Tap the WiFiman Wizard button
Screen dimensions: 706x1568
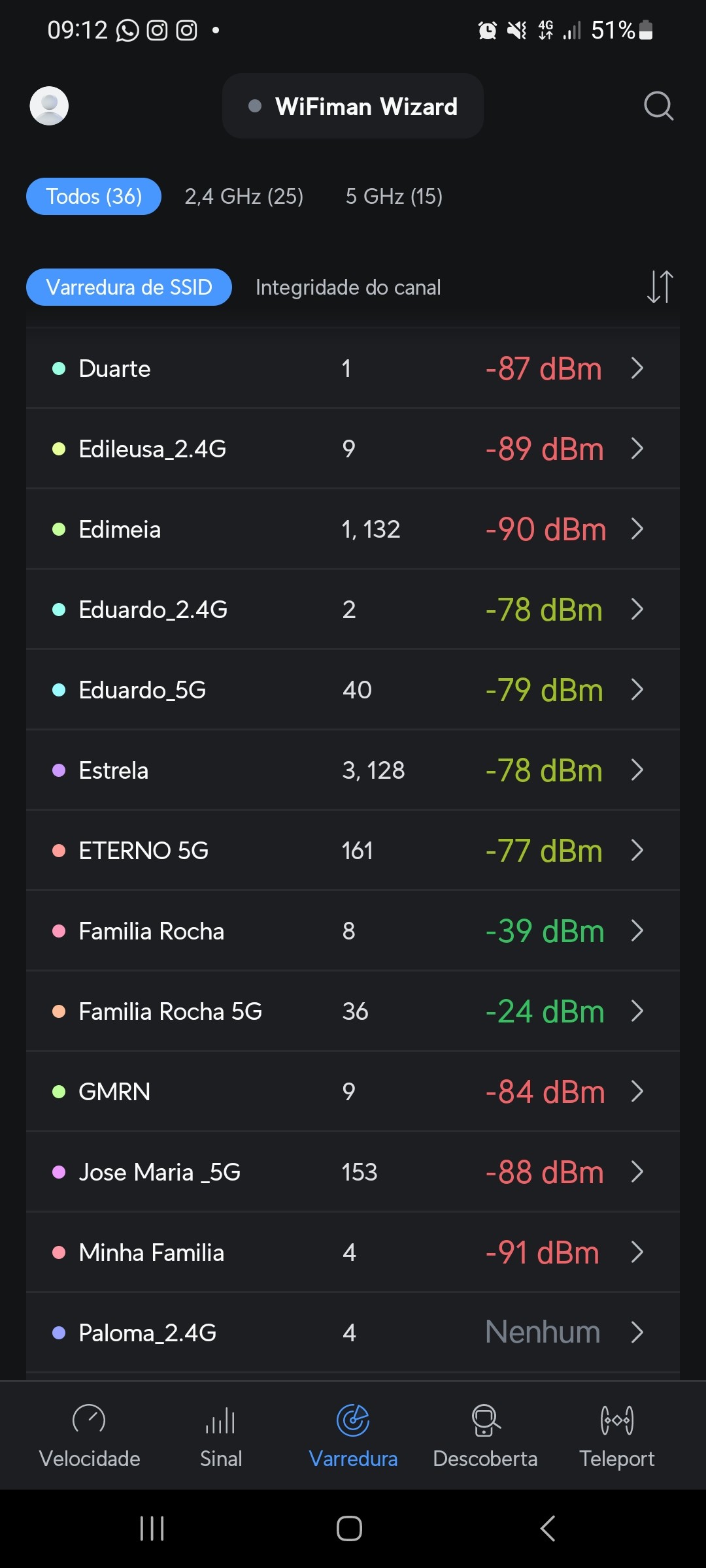coord(353,106)
